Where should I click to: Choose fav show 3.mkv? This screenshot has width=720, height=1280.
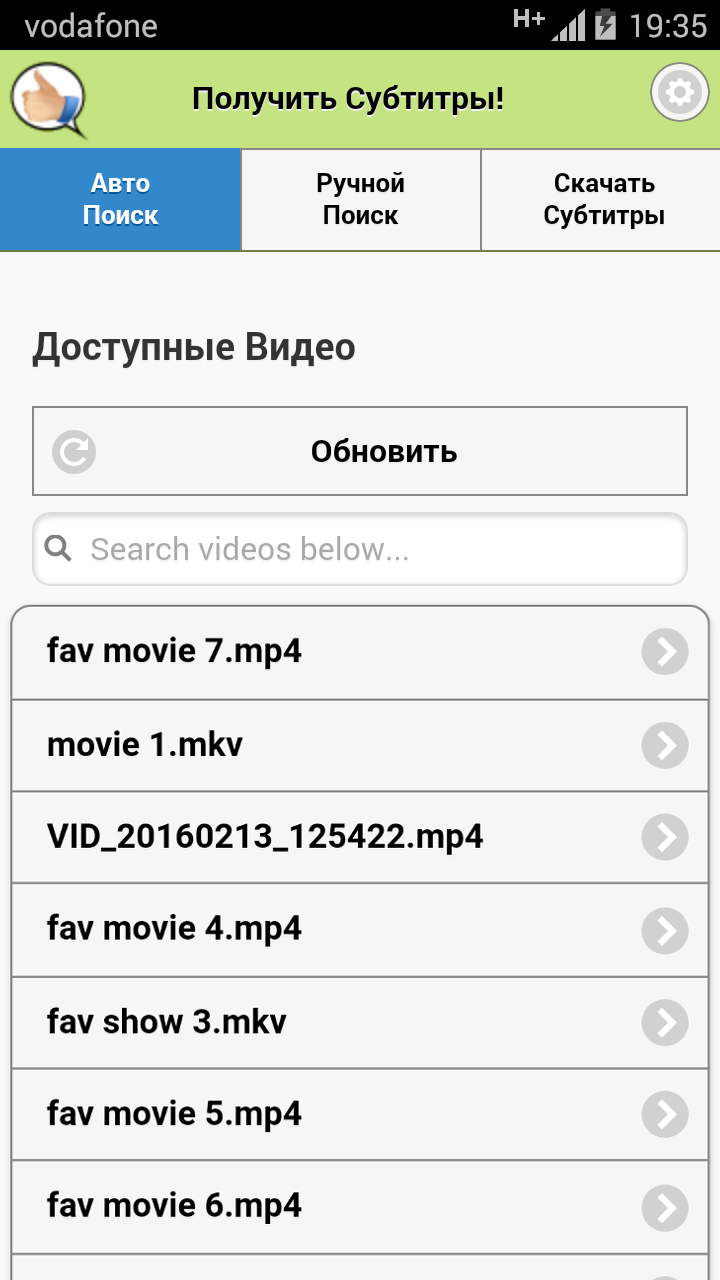pyautogui.click(x=360, y=1023)
